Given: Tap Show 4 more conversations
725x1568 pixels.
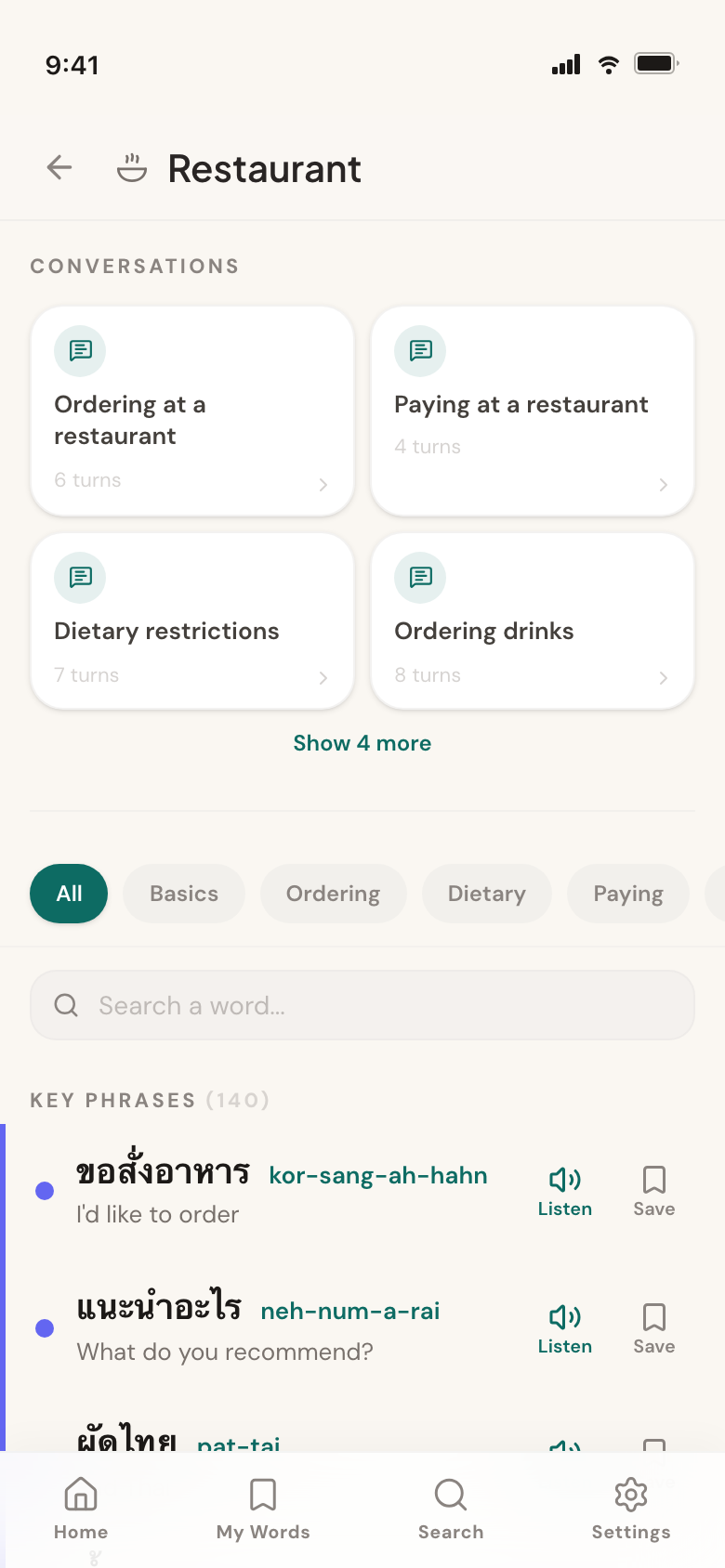Looking at the screenshot, I should [362, 742].
